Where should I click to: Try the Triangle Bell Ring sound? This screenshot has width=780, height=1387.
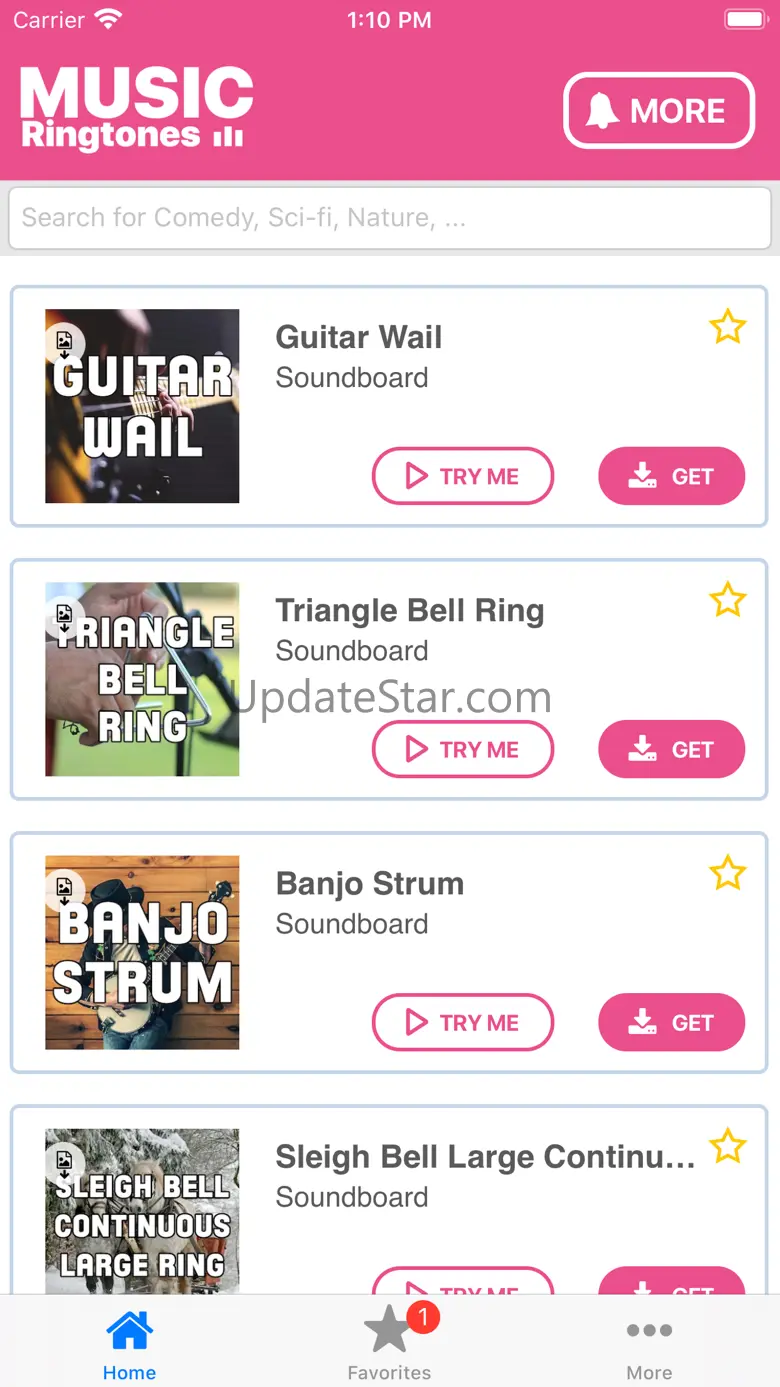point(462,749)
